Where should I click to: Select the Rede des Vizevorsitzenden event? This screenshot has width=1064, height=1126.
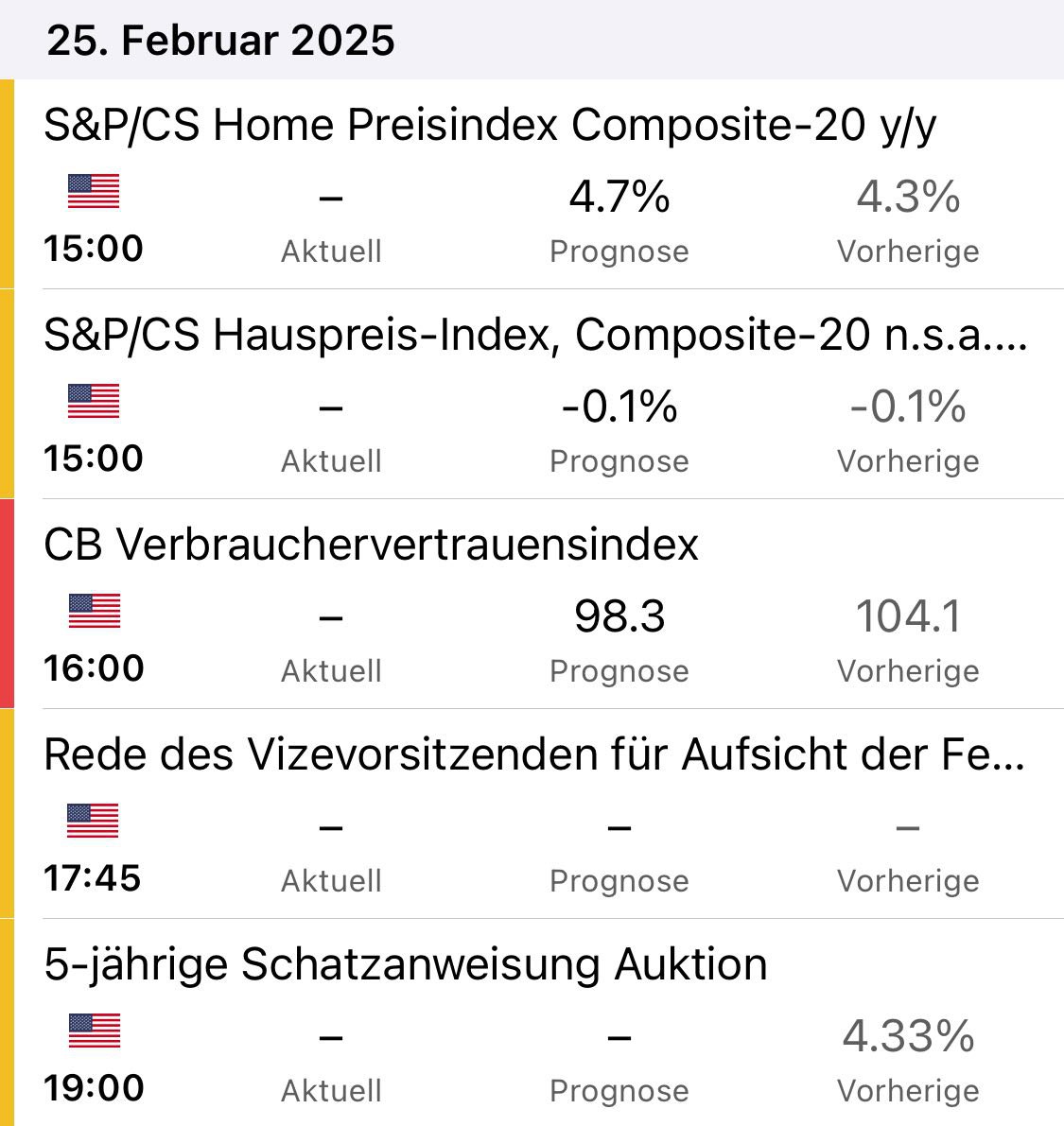pos(534,755)
